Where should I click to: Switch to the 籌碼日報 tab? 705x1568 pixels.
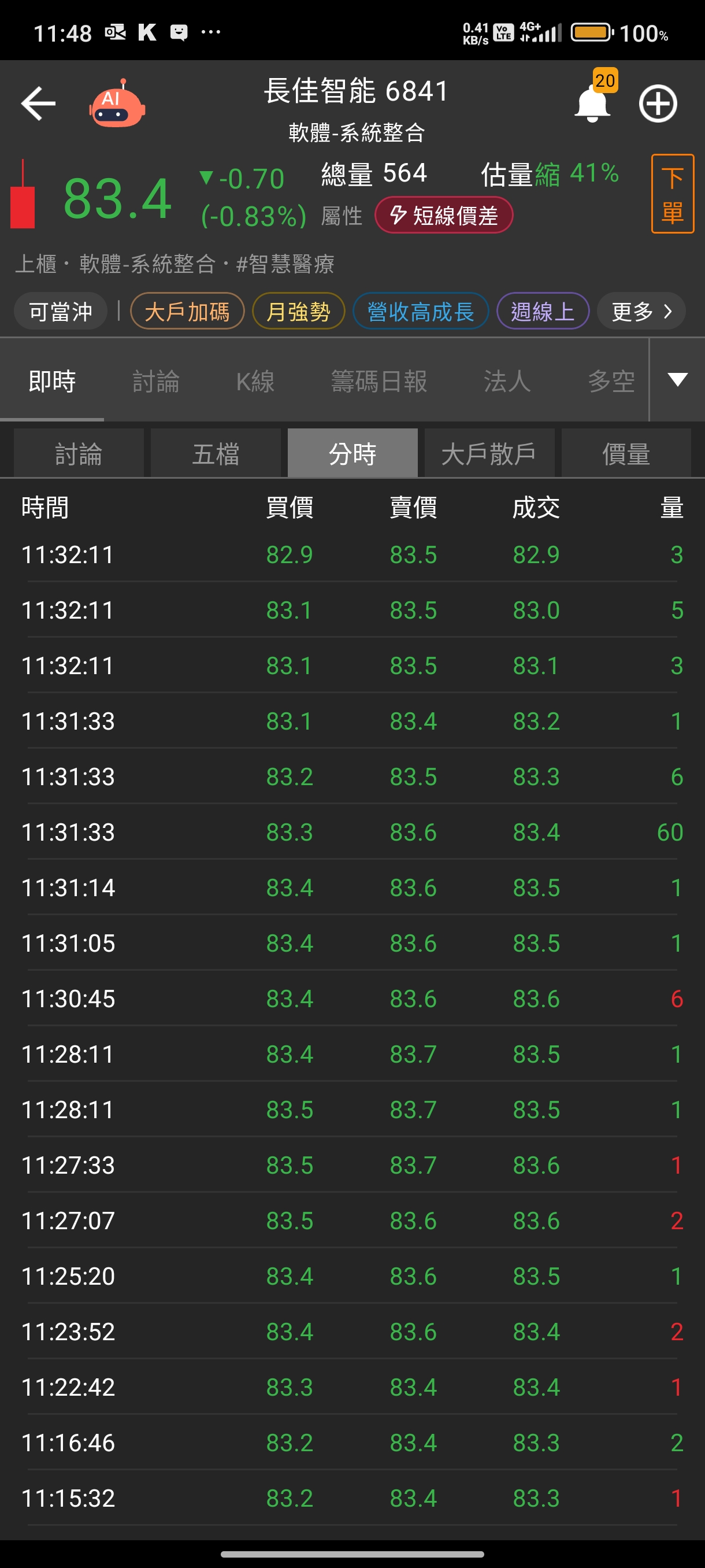[x=379, y=382]
